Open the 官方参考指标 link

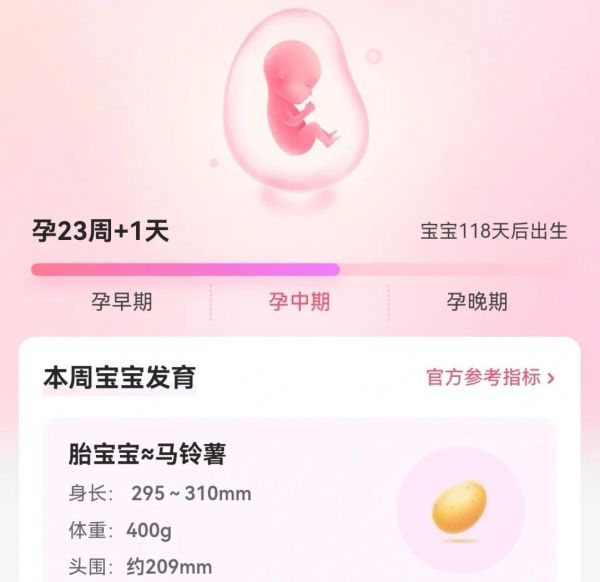coord(490,377)
